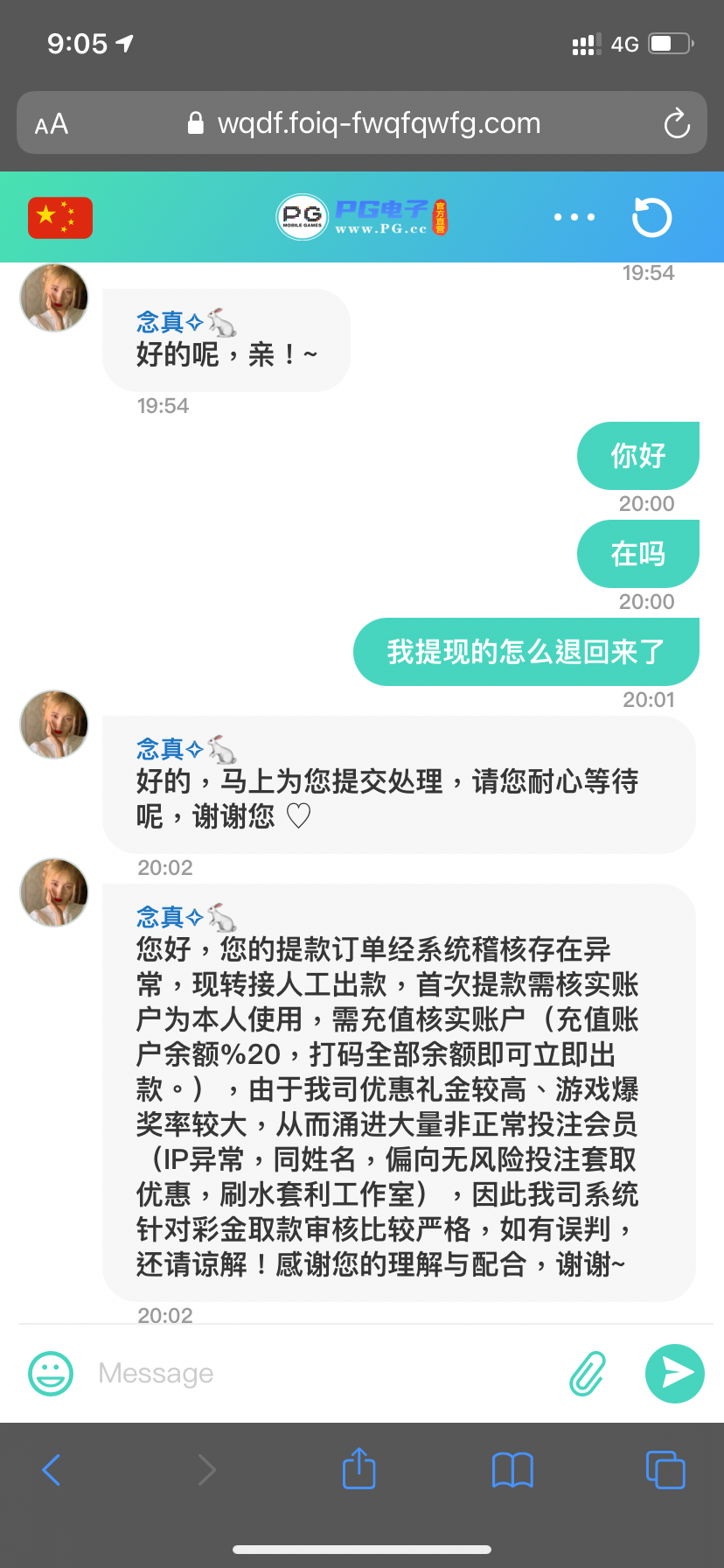
Task: Show open Safari tabs
Action: 665,1470
